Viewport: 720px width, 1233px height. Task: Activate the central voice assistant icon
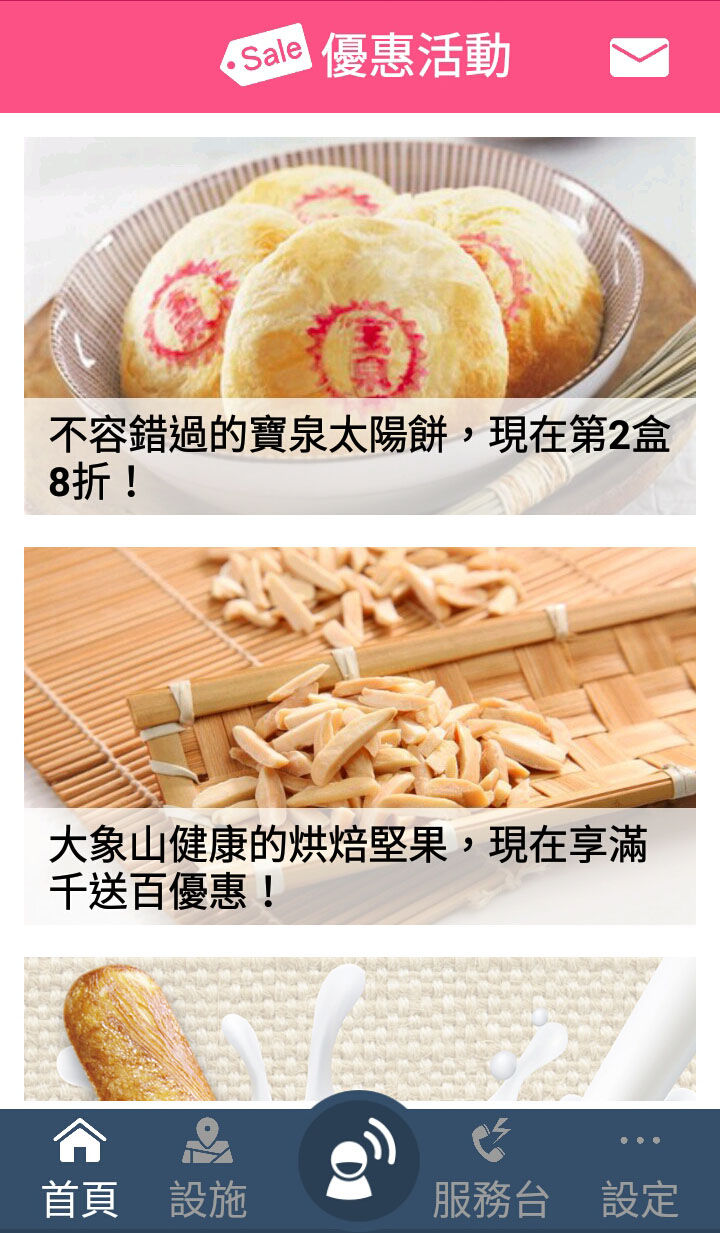click(361, 1160)
